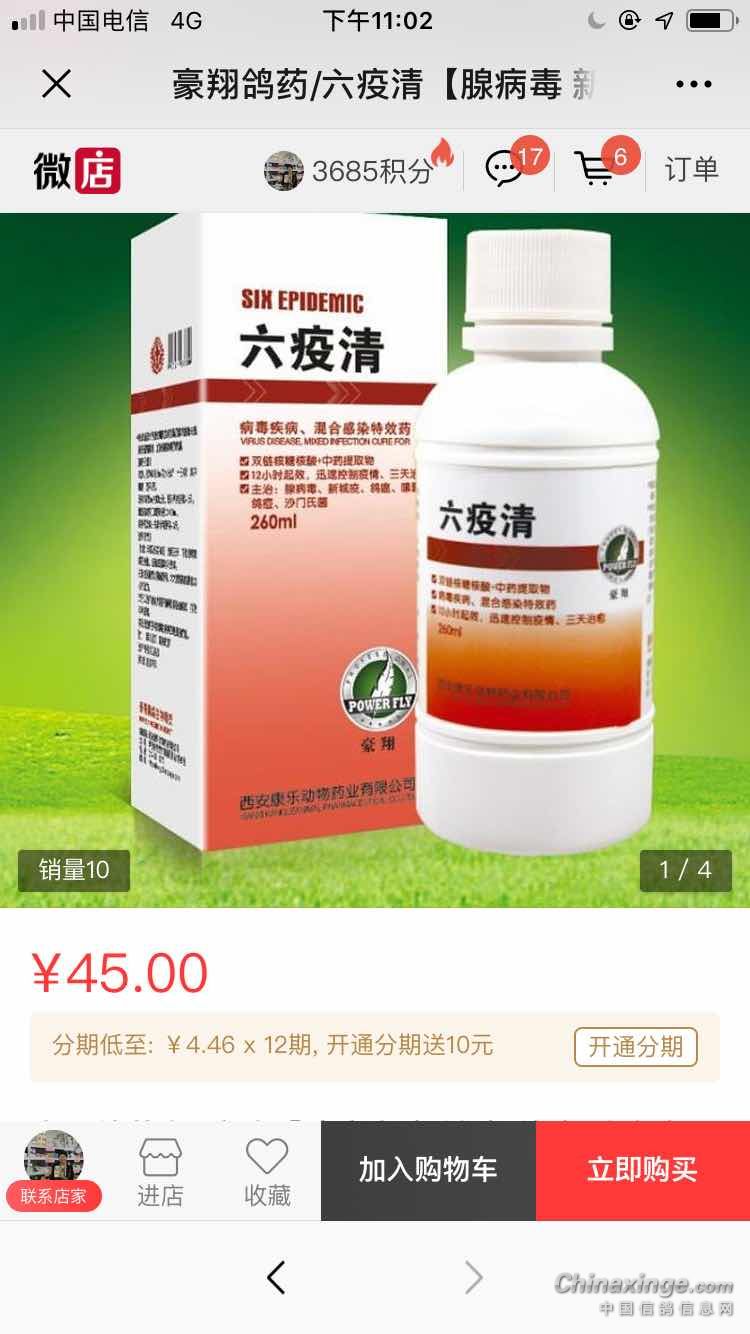Go back with the browser back arrow

[x=276, y=1277]
